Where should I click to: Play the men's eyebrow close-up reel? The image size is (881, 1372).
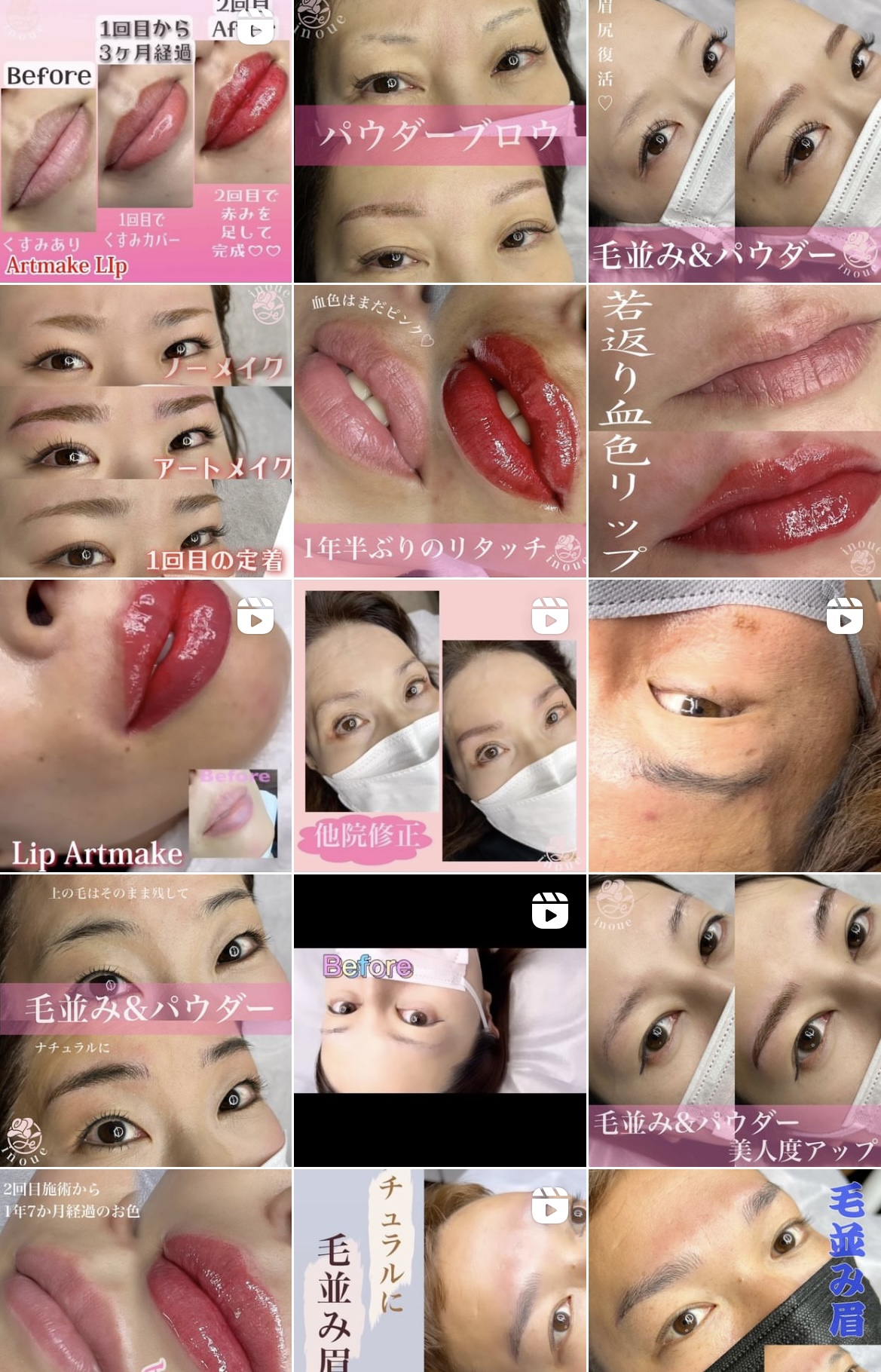click(734, 725)
